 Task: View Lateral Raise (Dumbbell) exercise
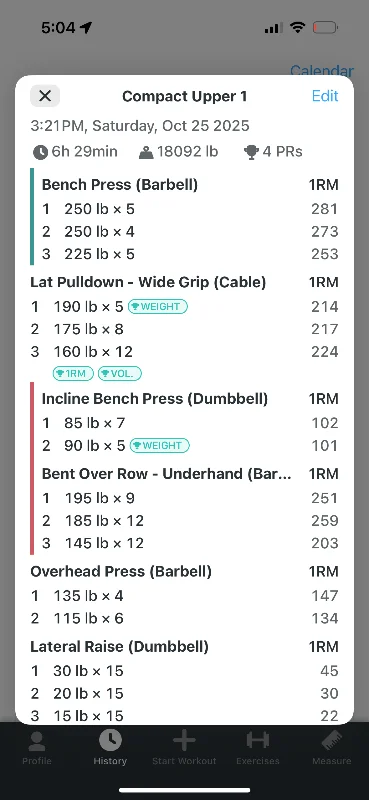119,647
